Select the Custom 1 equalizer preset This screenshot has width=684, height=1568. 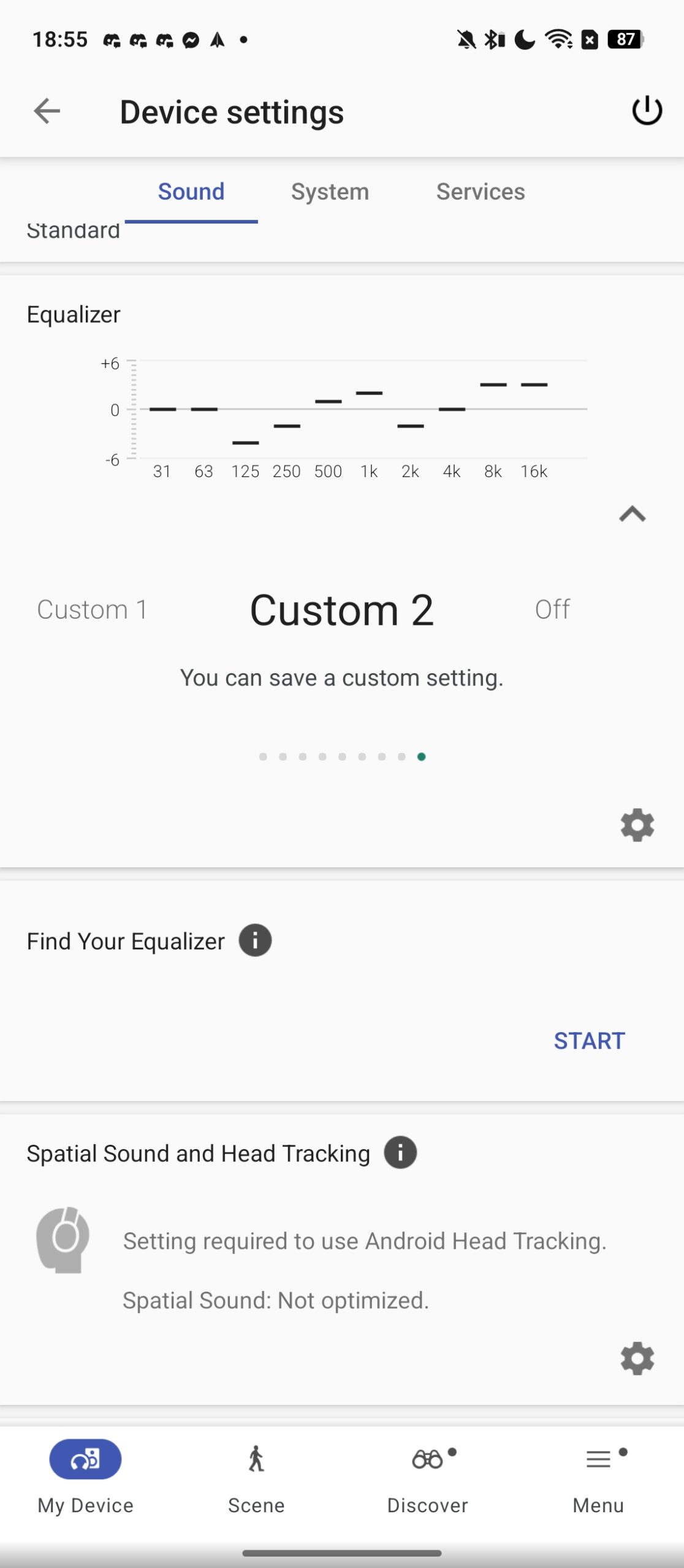(92, 609)
